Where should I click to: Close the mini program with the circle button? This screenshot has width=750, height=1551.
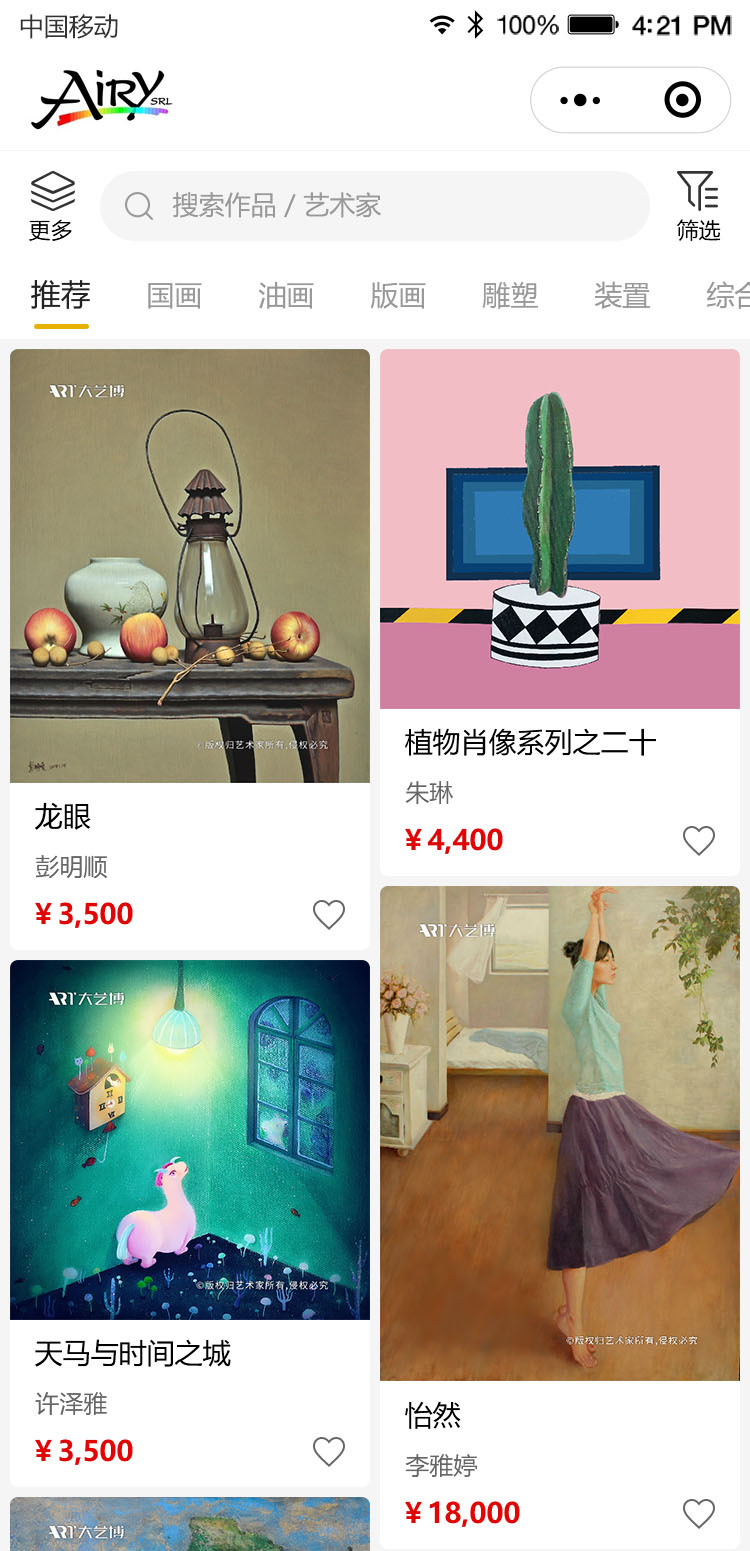point(682,100)
